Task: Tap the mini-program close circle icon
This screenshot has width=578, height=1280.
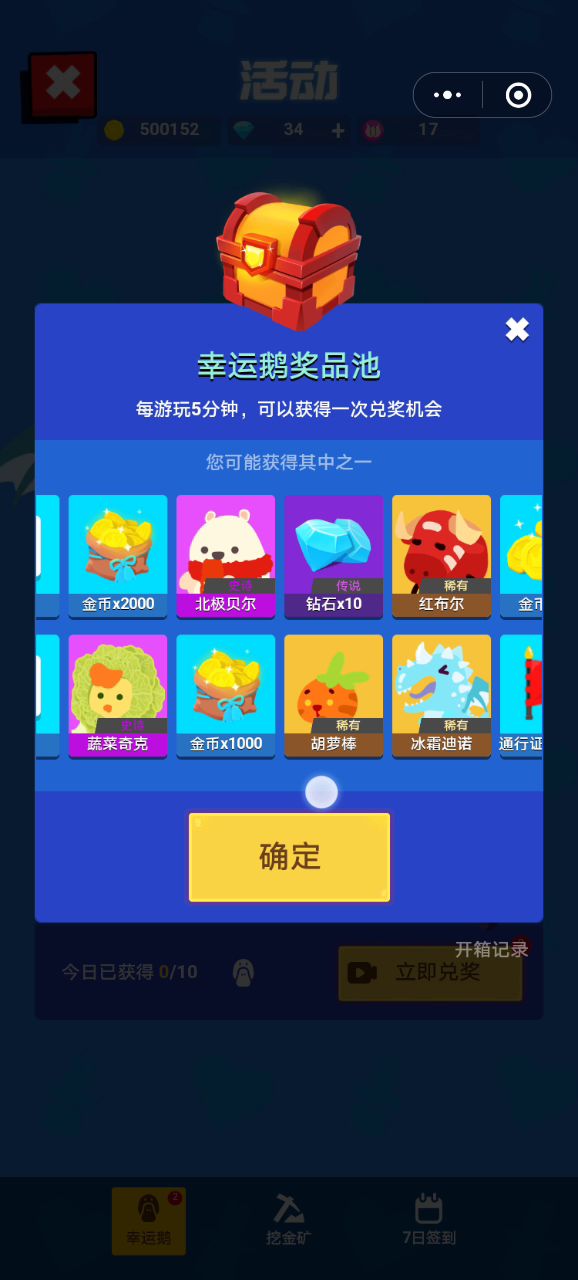Action: 518,95
